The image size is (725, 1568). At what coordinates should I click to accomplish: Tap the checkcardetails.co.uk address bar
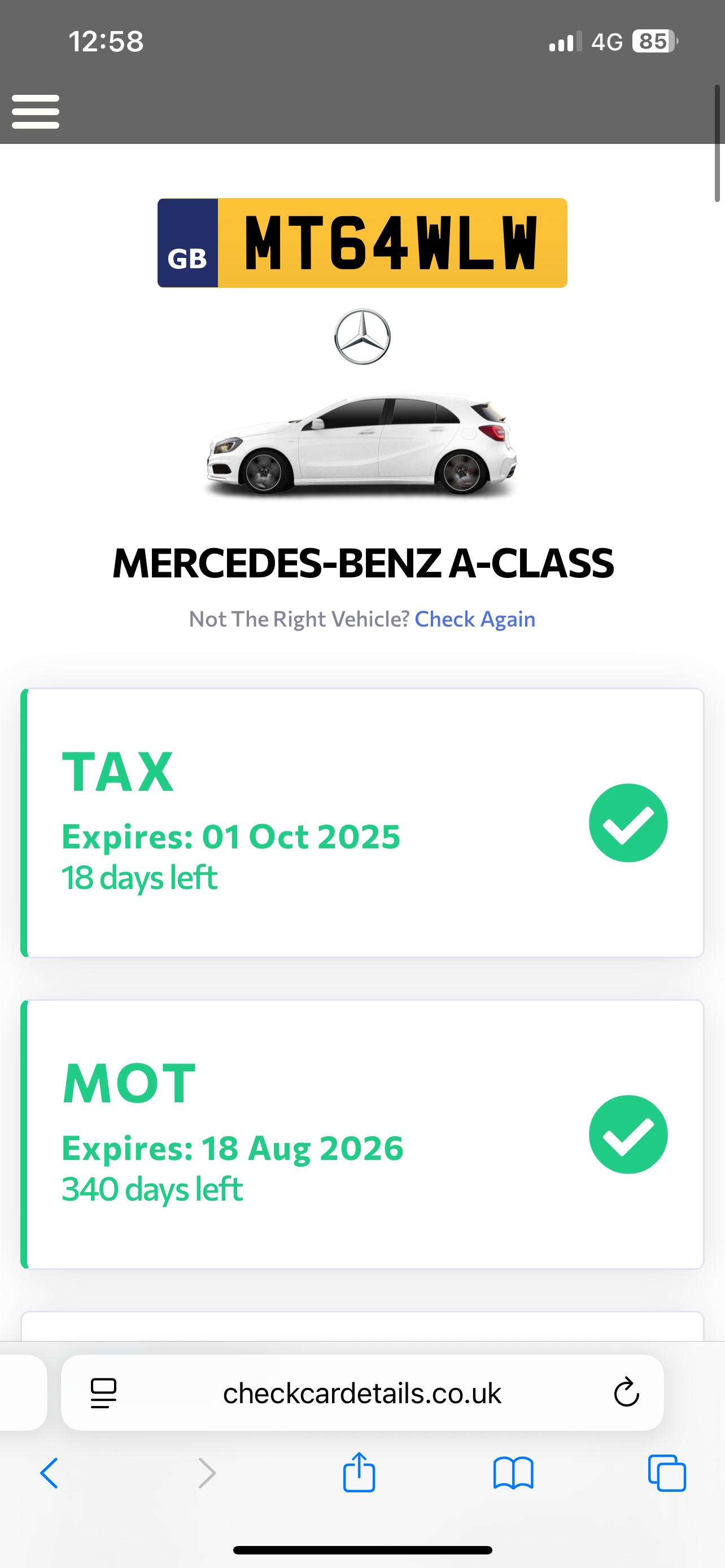[x=361, y=1393]
